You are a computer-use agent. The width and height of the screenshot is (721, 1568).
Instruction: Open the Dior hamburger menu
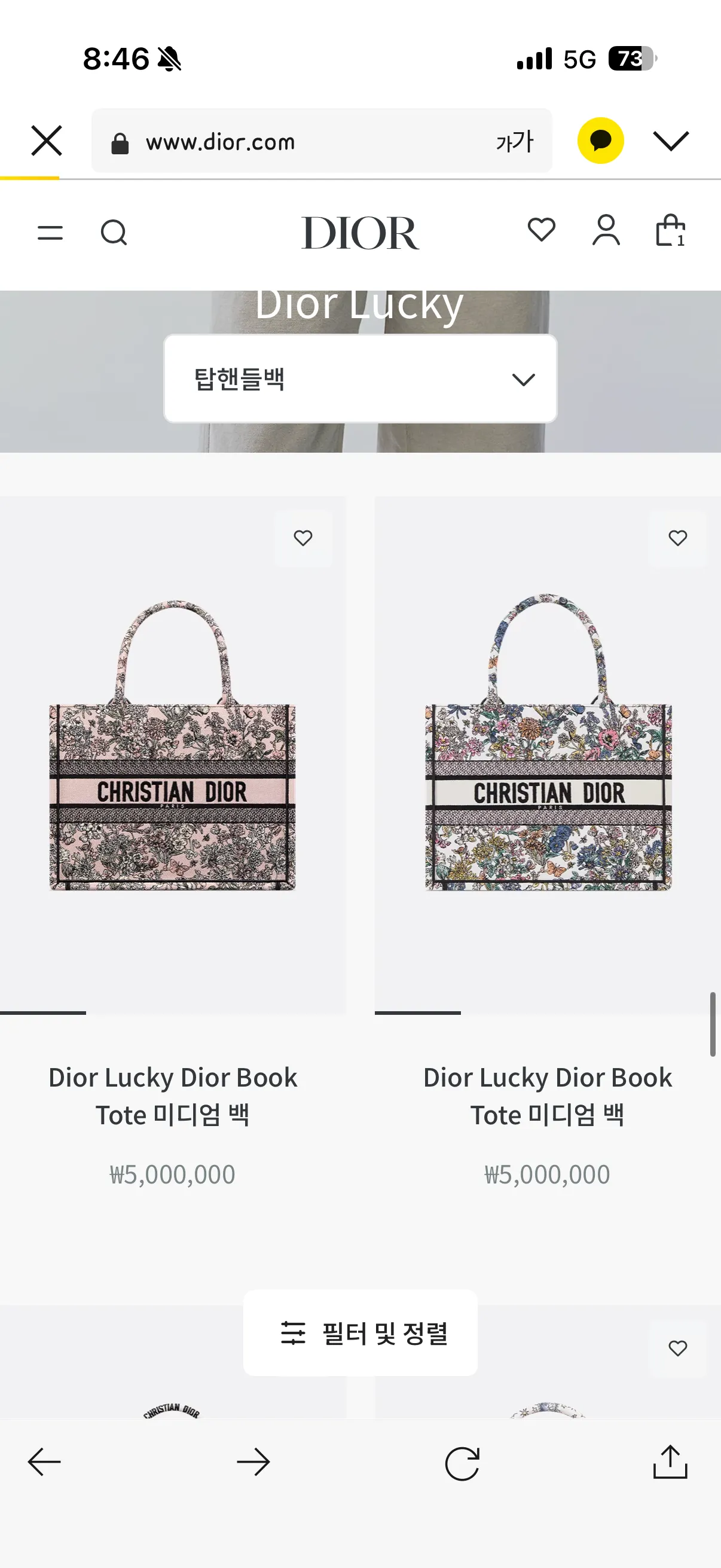(50, 233)
